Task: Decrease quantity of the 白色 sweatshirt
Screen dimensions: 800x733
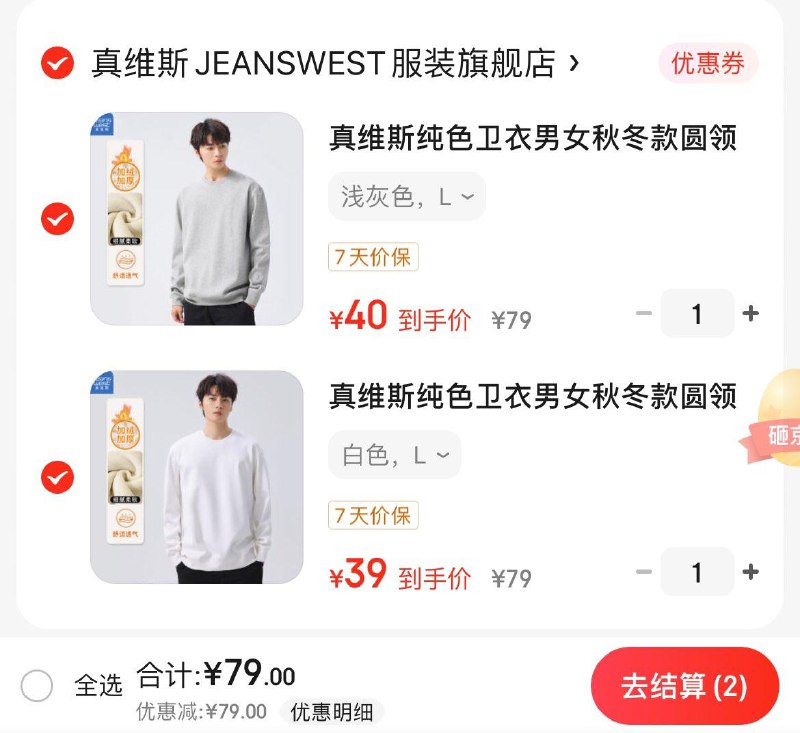Action: coord(644,572)
